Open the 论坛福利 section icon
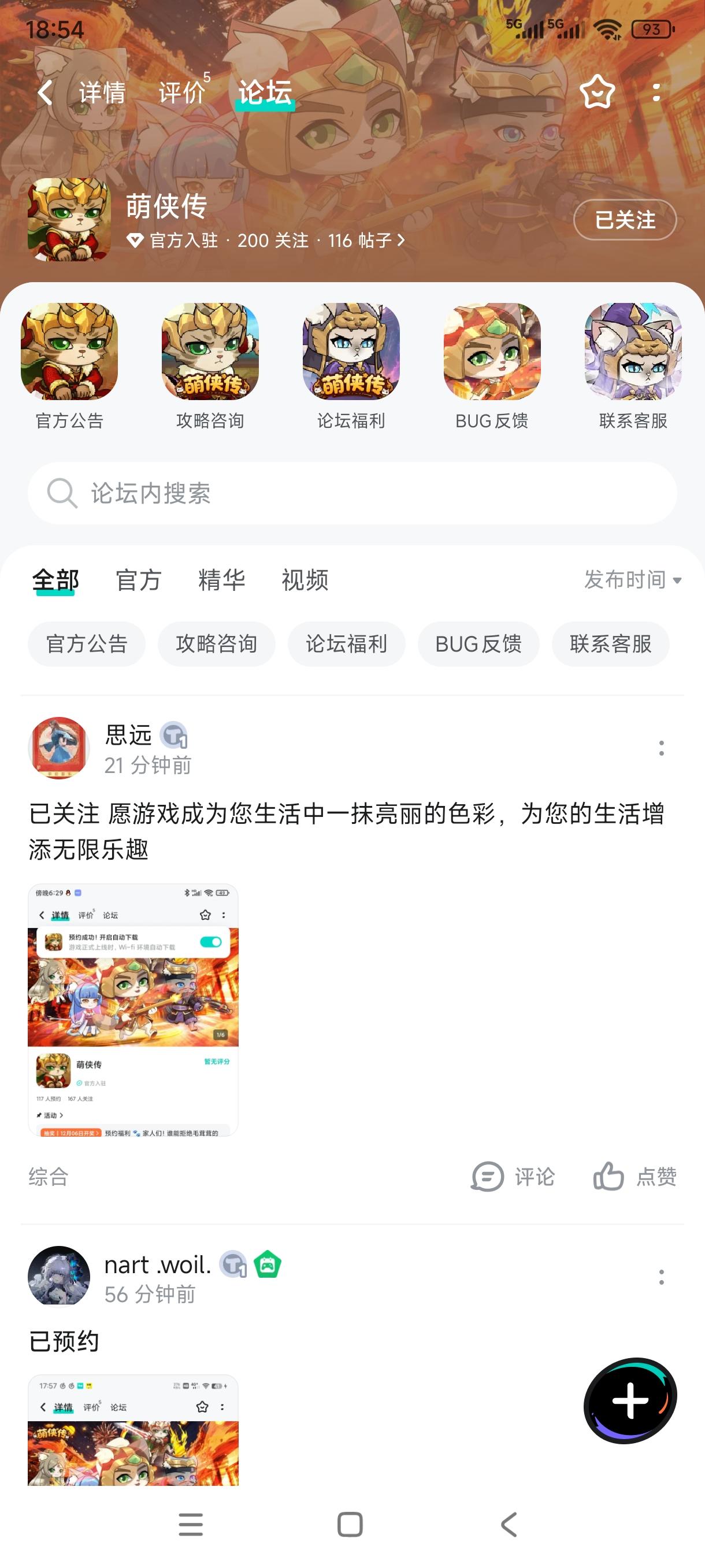Image resolution: width=705 pixels, height=1568 pixels. coord(351,354)
